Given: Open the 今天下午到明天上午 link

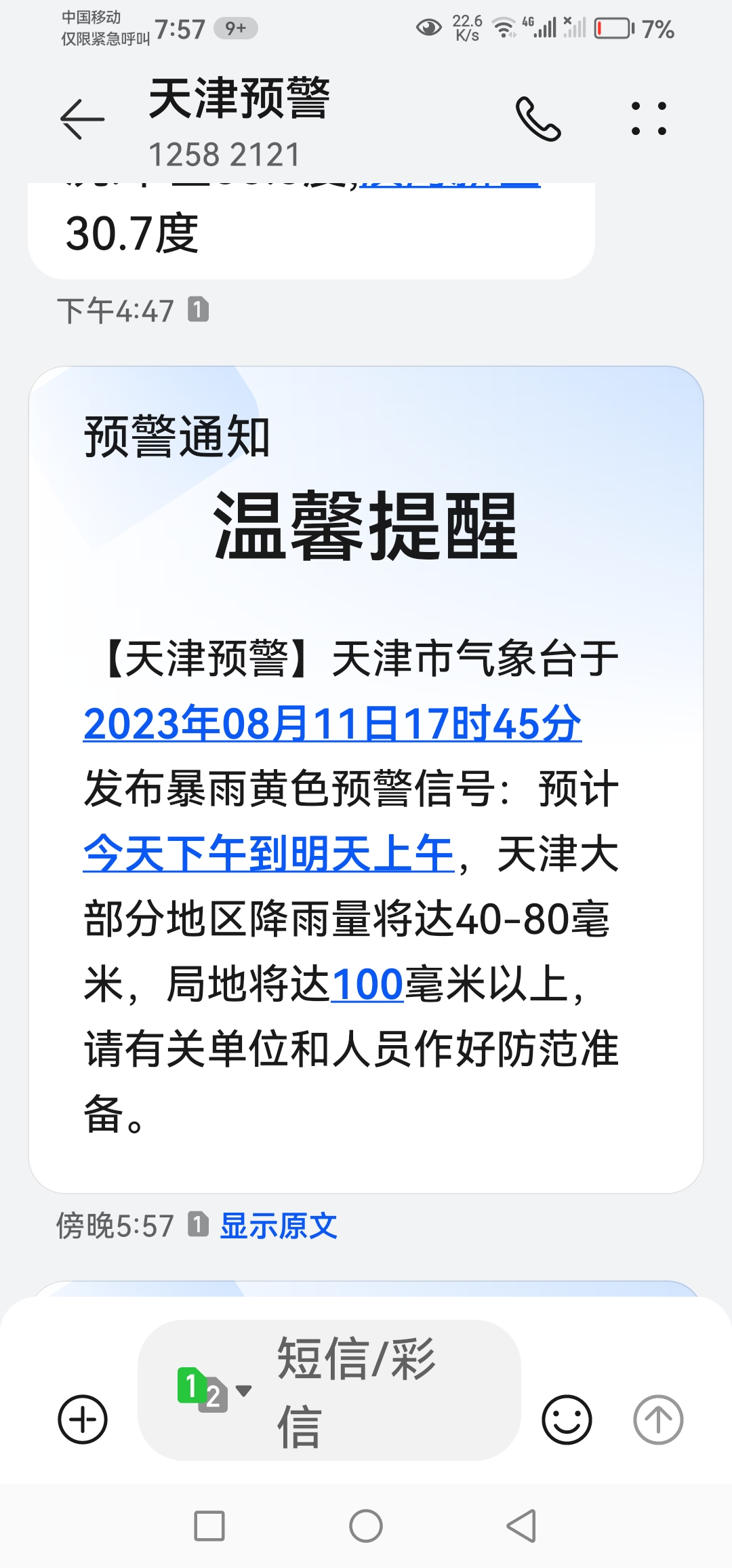Looking at the screenshot, I should [268, 854].
